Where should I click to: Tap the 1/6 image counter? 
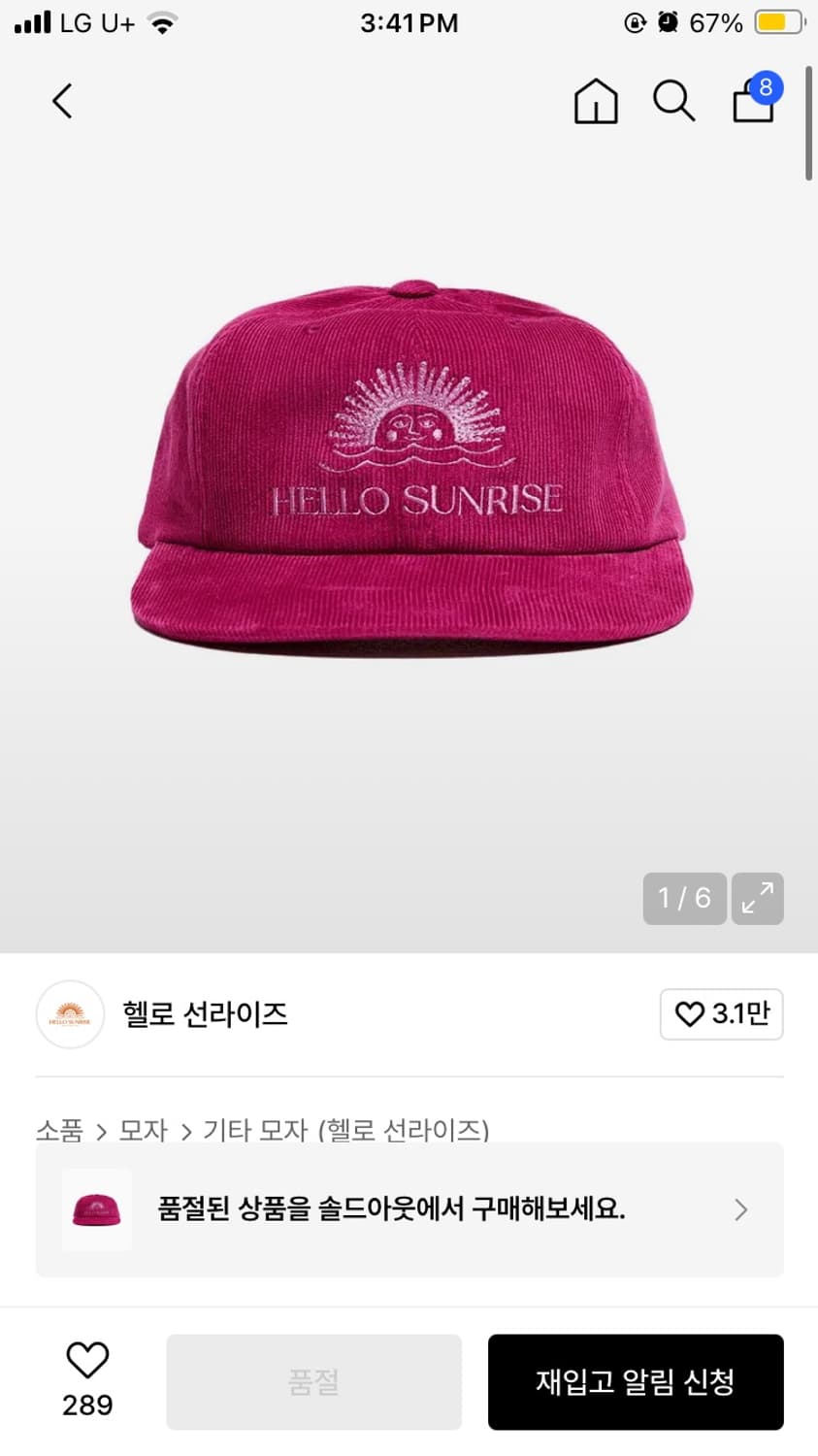point(683,899)
